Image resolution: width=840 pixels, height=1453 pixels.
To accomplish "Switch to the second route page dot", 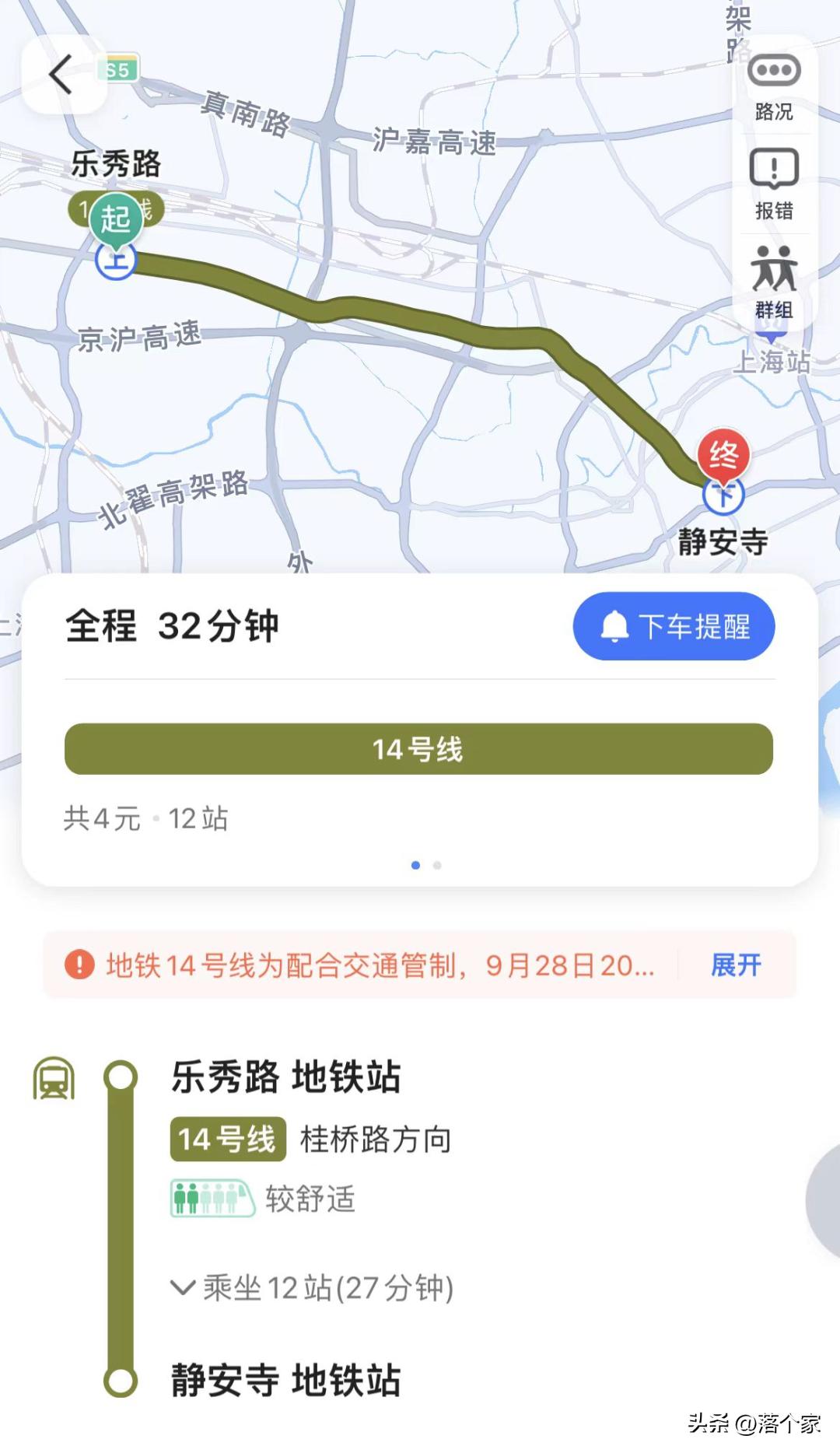I will 438,863.
